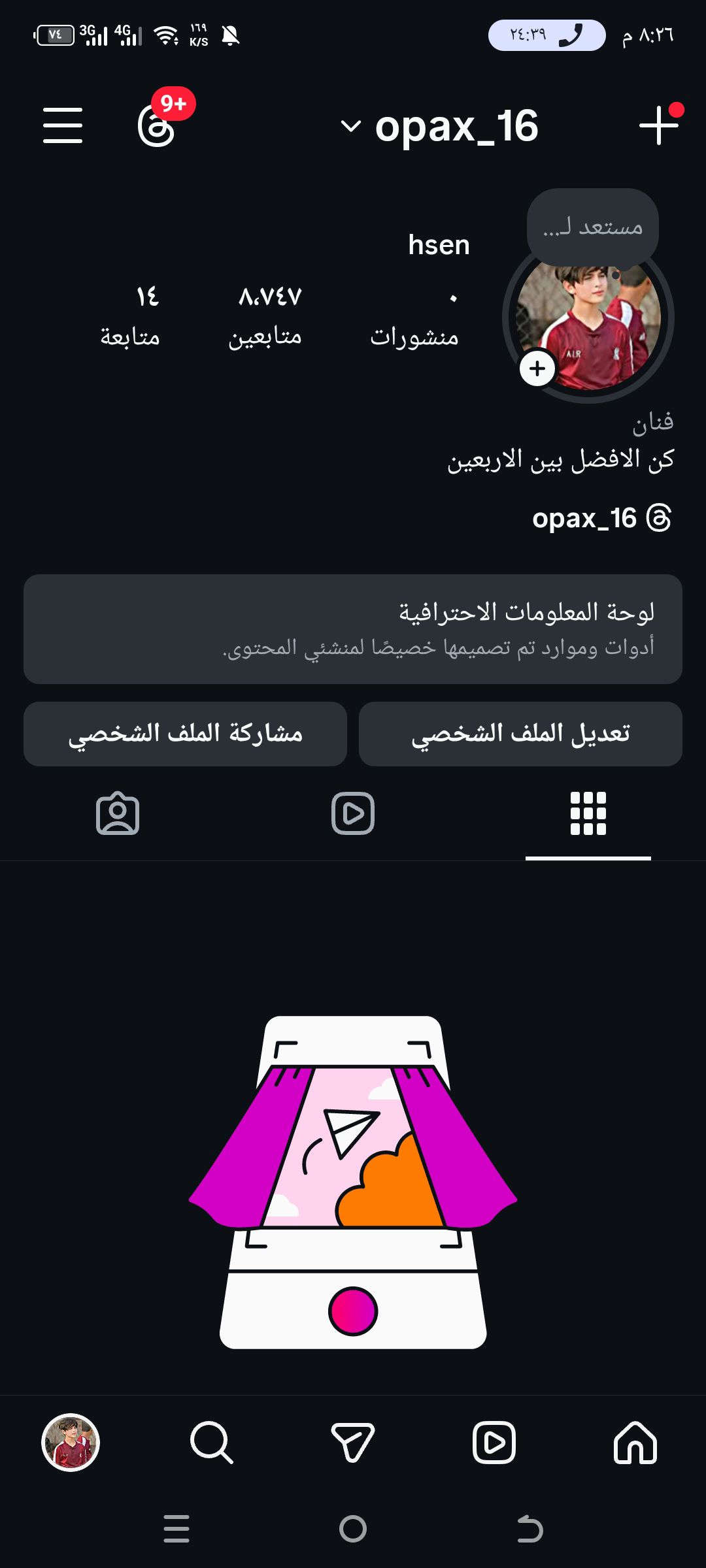Go to the home feed
Viewport: 706px width, 1568px height.
(x=635, y=1443)
